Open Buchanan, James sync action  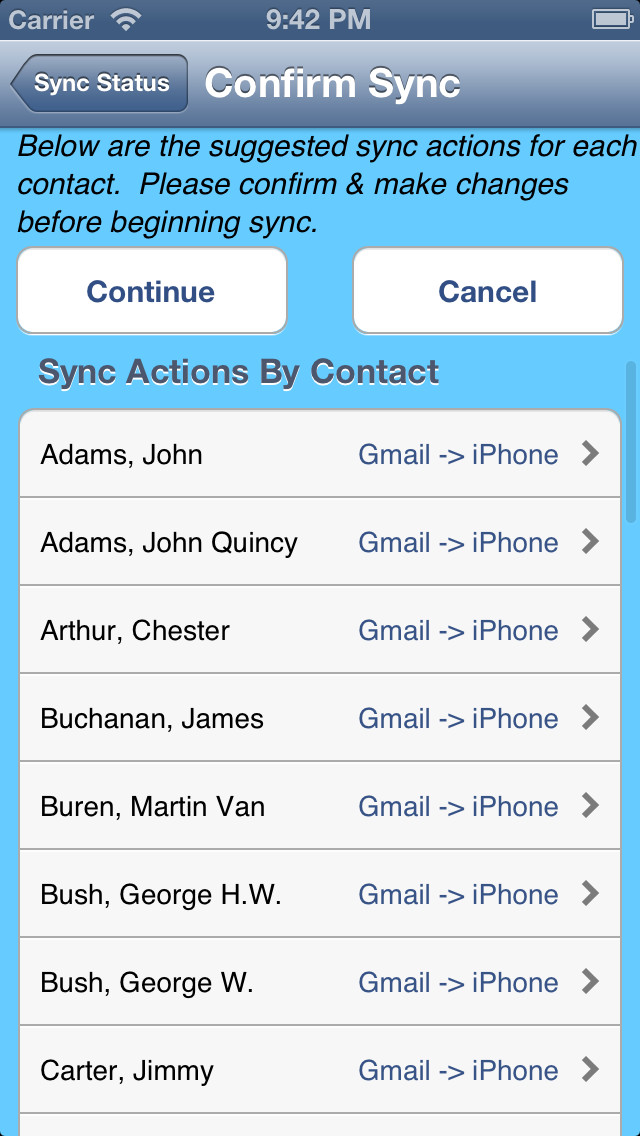(320, 718)
